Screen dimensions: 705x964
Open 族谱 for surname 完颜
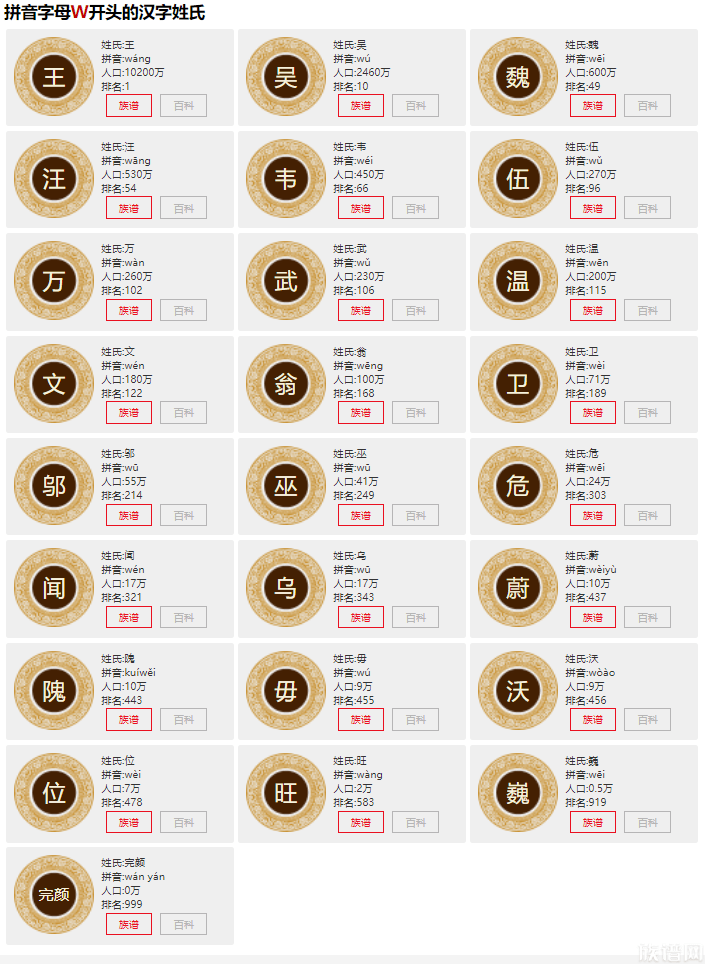click(129, 924)
